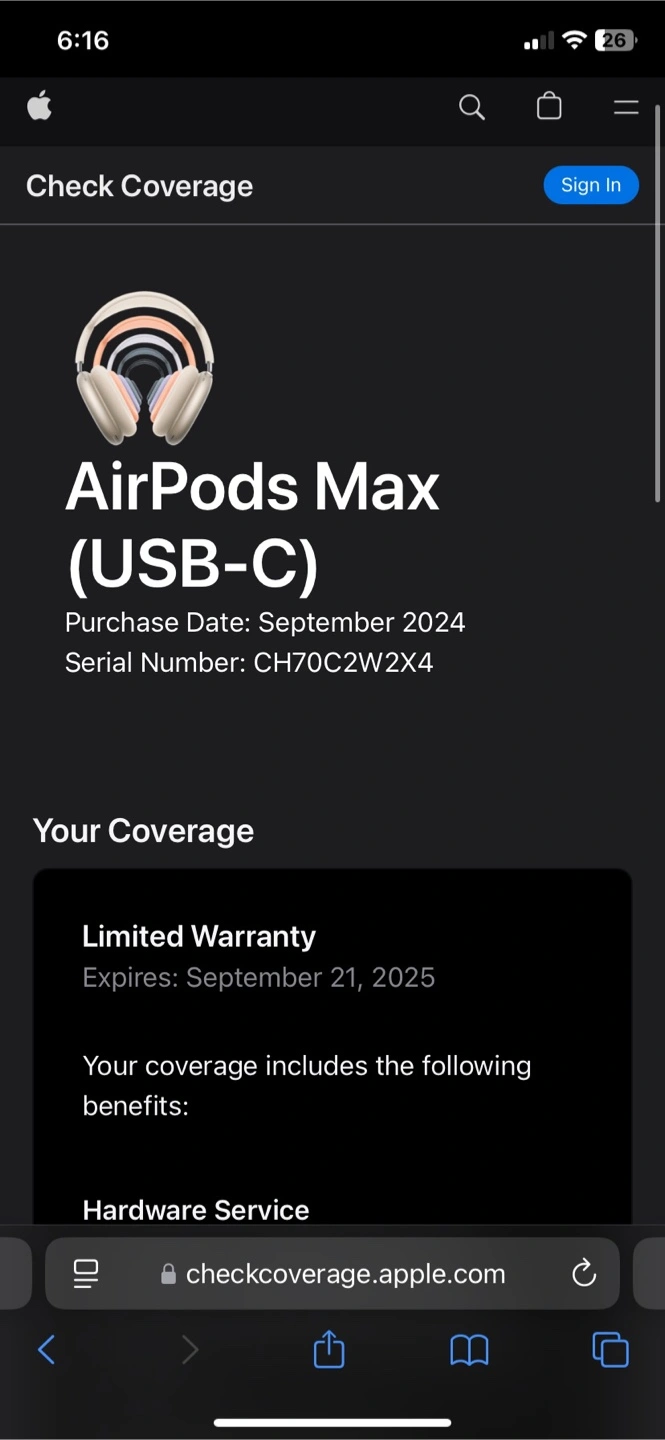Show all open tabs

pos(610,1350)
